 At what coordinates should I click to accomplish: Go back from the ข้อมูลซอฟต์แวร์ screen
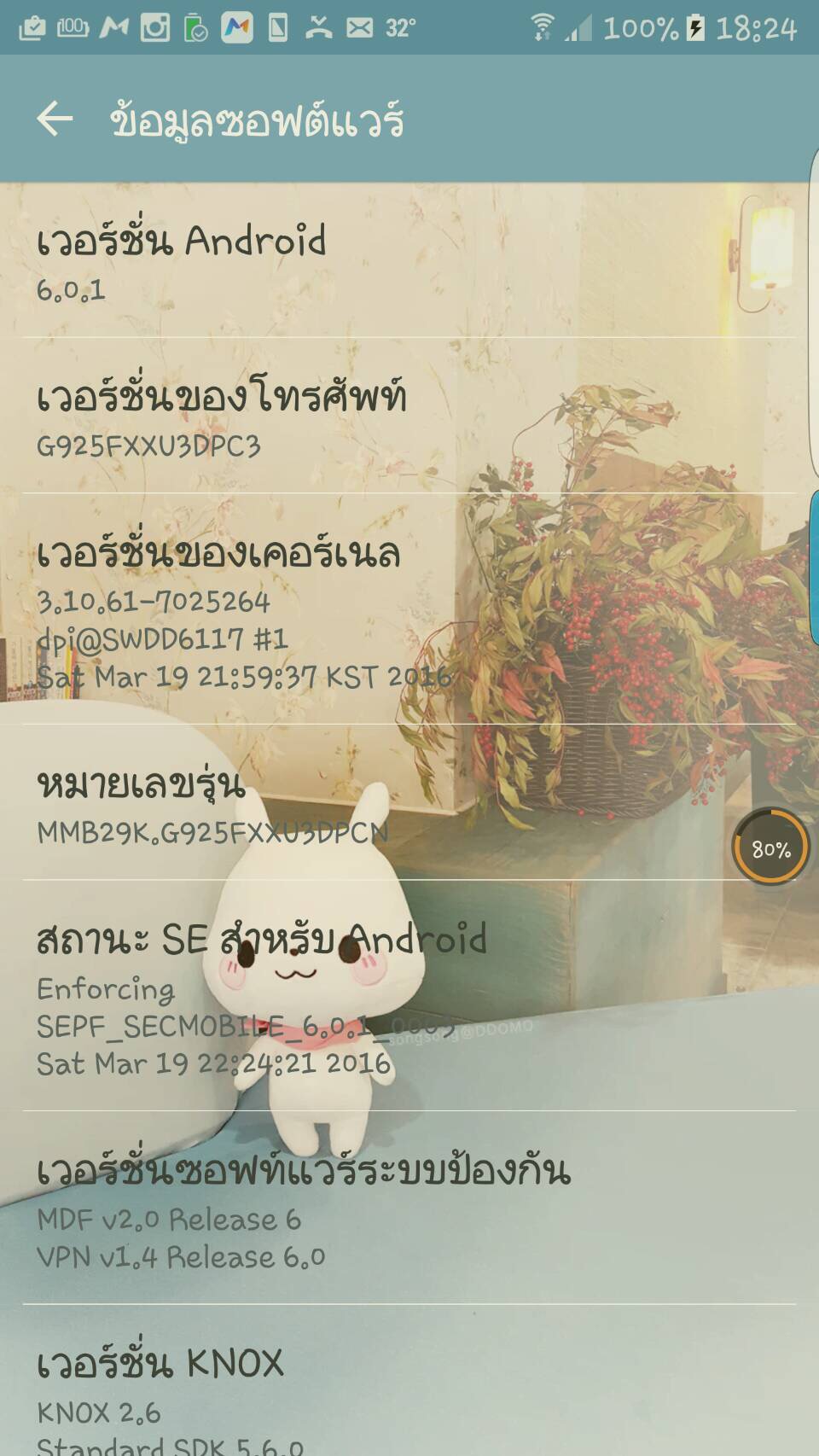coord(55,119)
